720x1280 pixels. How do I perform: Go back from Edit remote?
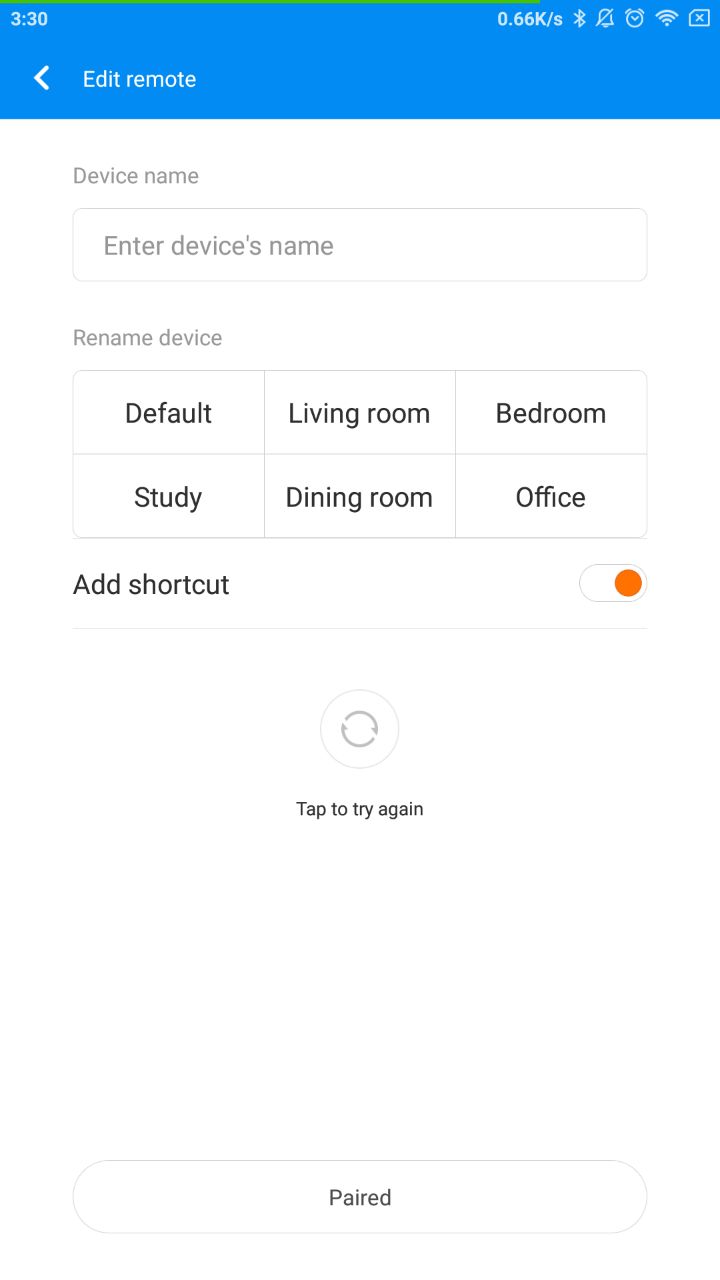41,79
